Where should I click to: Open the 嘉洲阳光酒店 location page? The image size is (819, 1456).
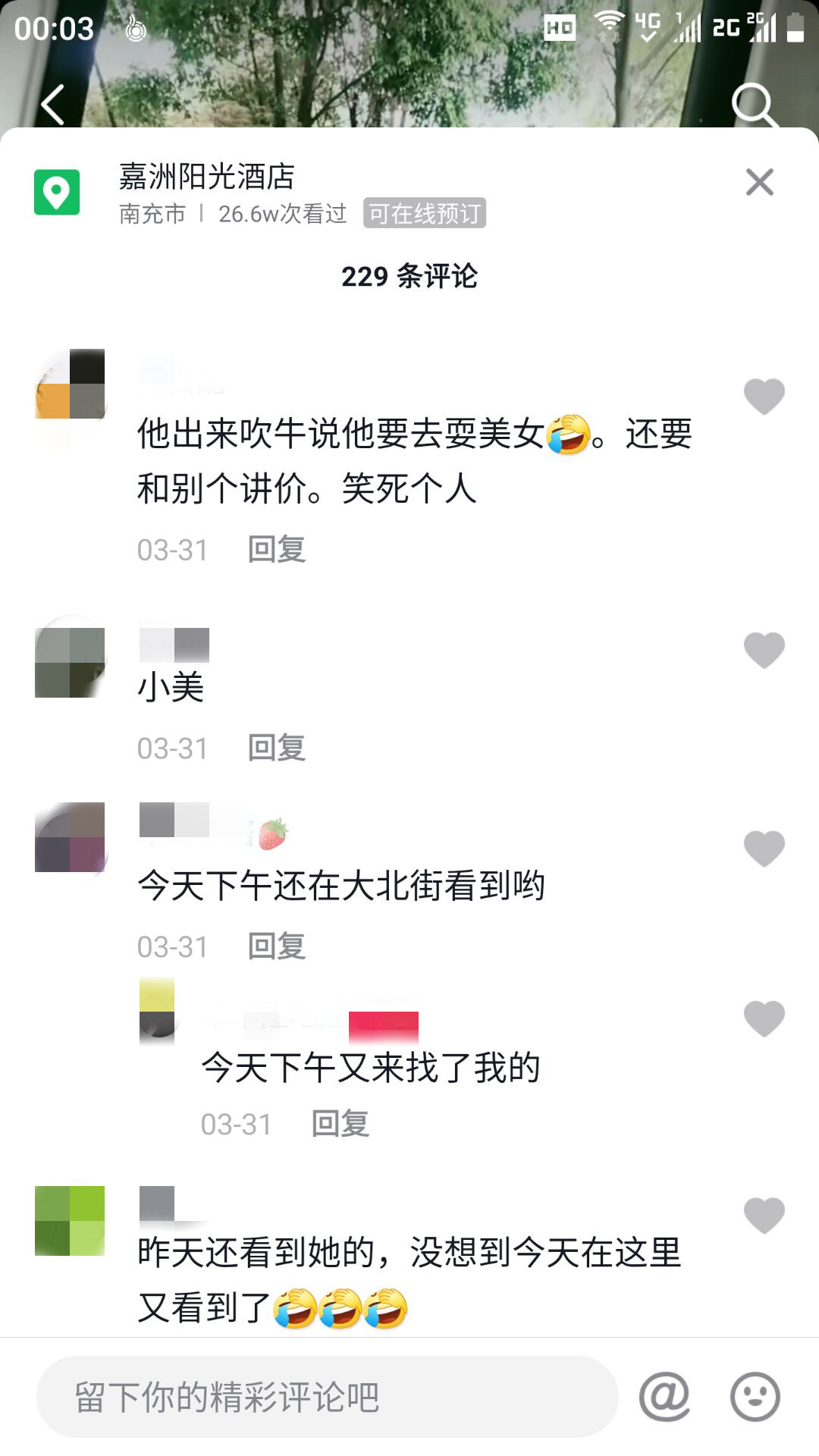click(206, 177)
